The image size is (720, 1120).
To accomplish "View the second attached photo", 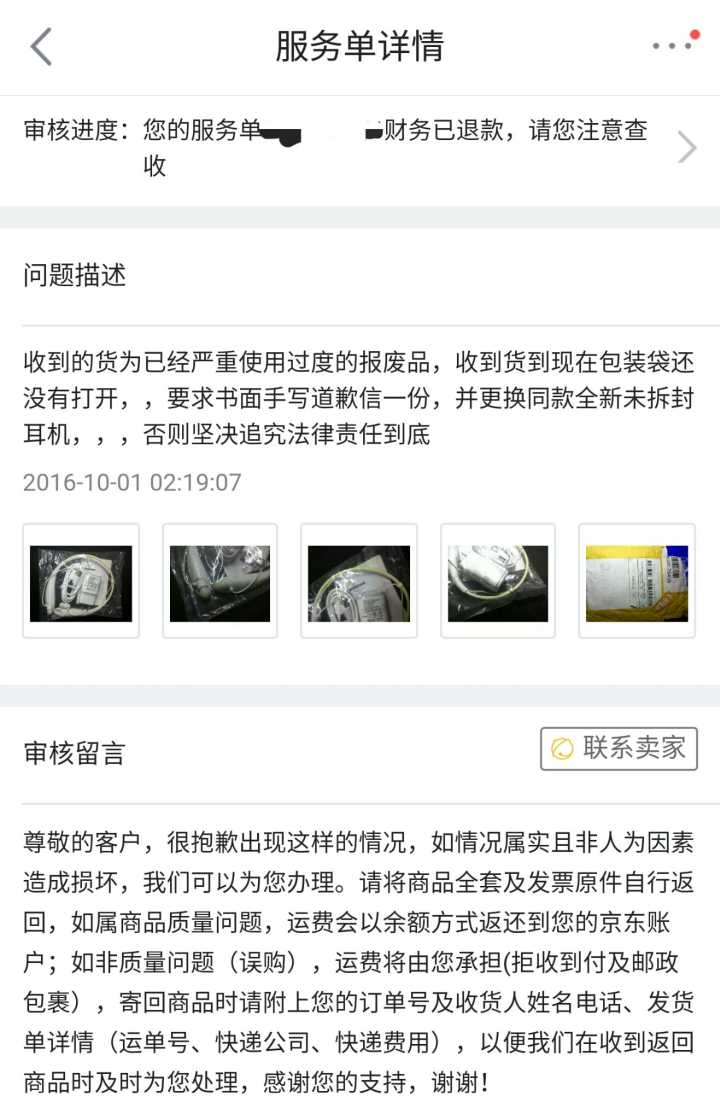I will coord(220,581).
